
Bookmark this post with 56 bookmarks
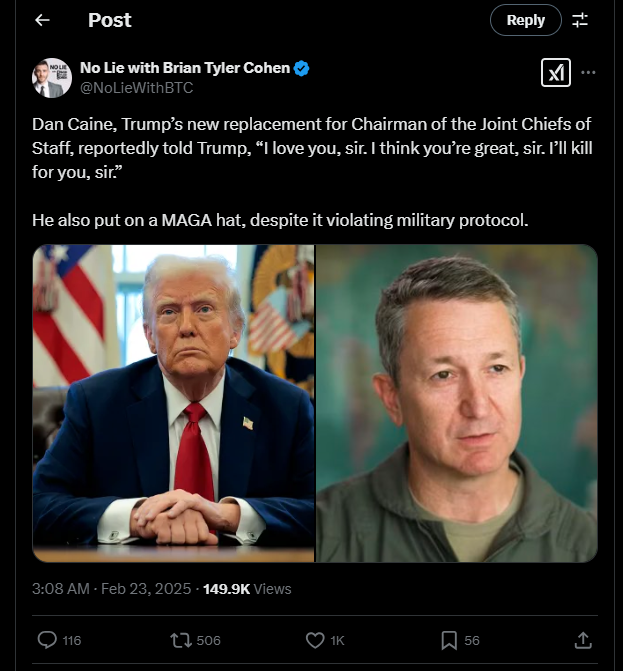click(449, 640)
